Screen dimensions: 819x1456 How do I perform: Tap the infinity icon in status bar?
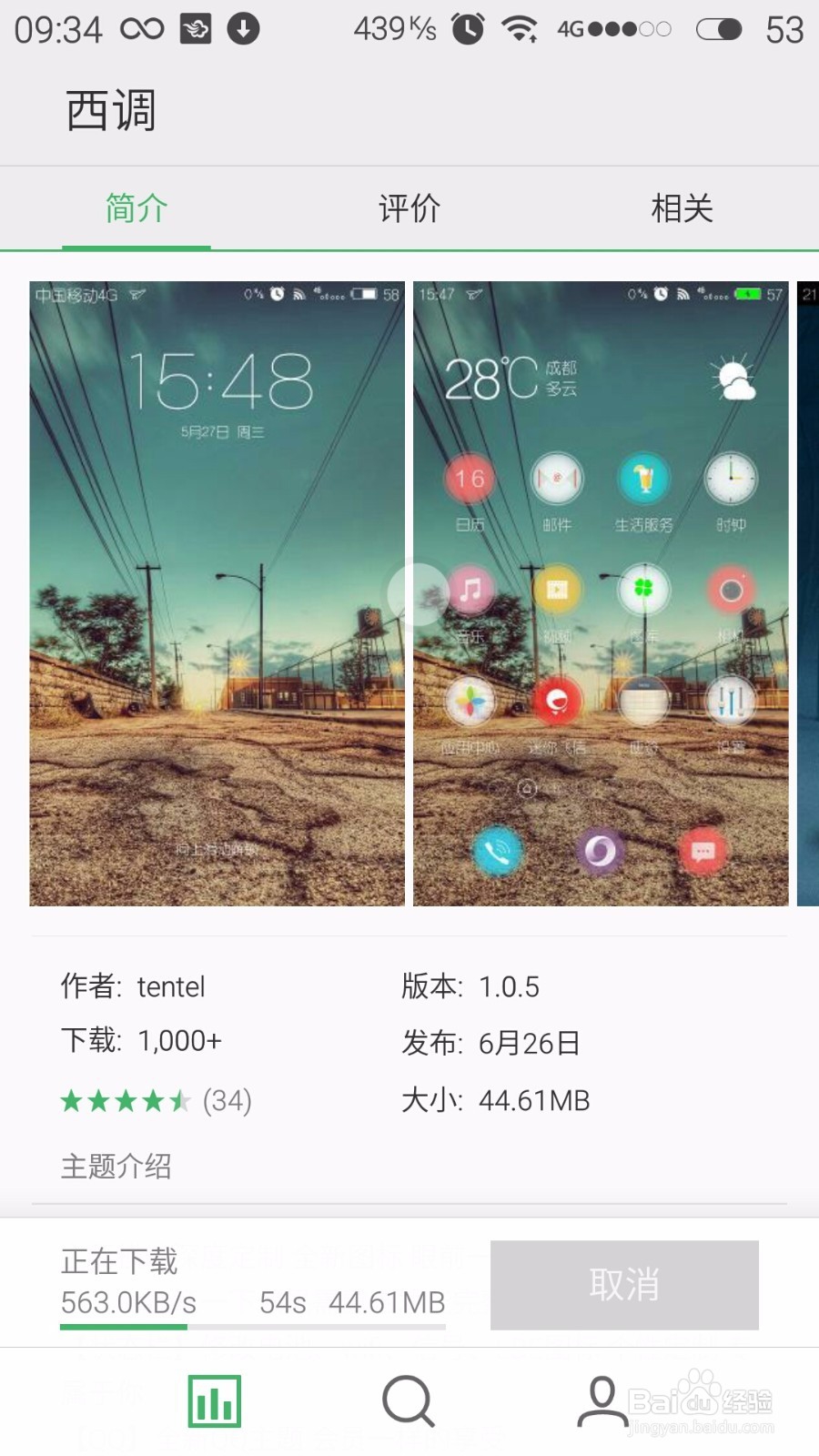(x=144, y=27)
